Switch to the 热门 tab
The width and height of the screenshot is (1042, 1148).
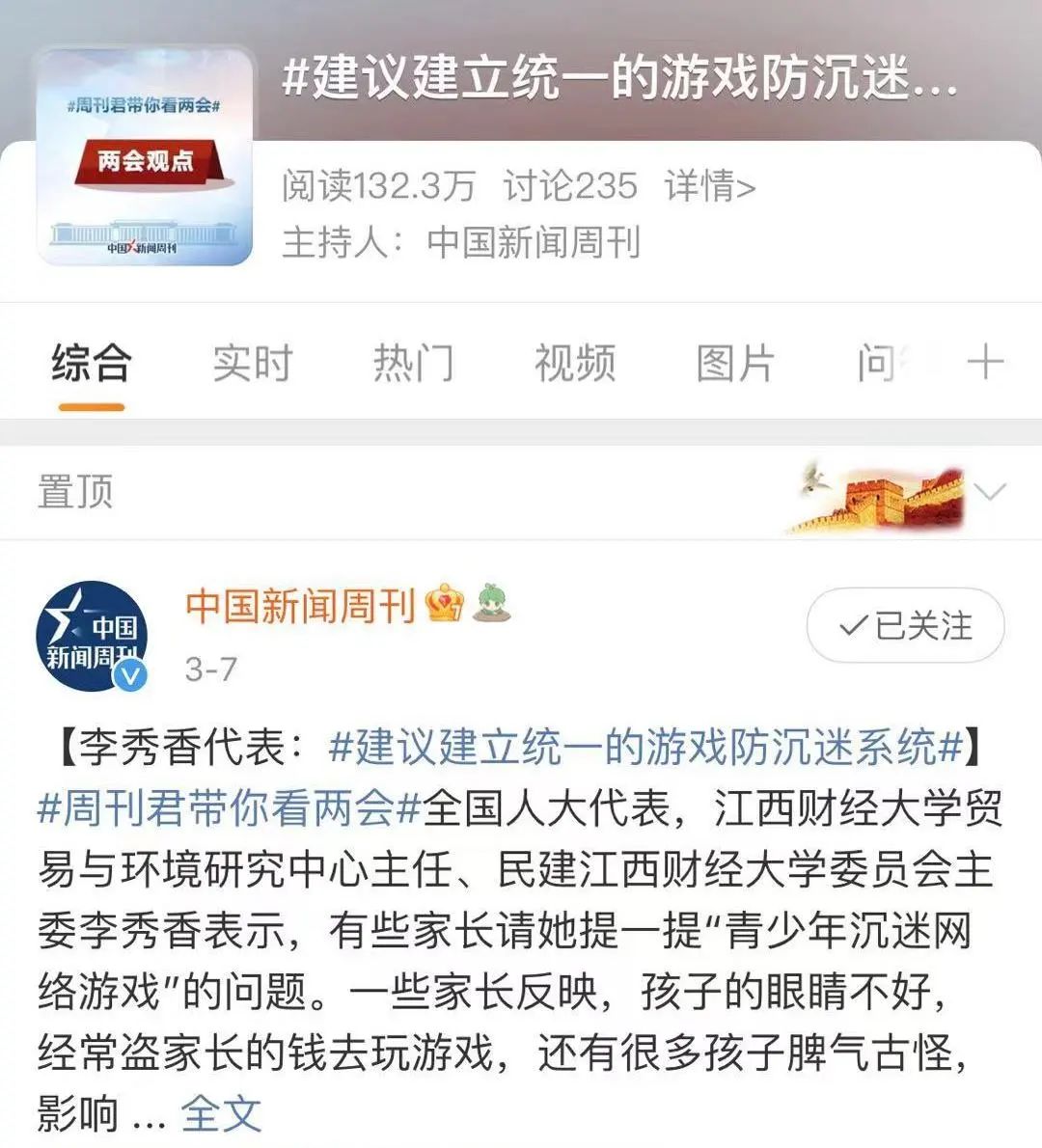(413, 364)
